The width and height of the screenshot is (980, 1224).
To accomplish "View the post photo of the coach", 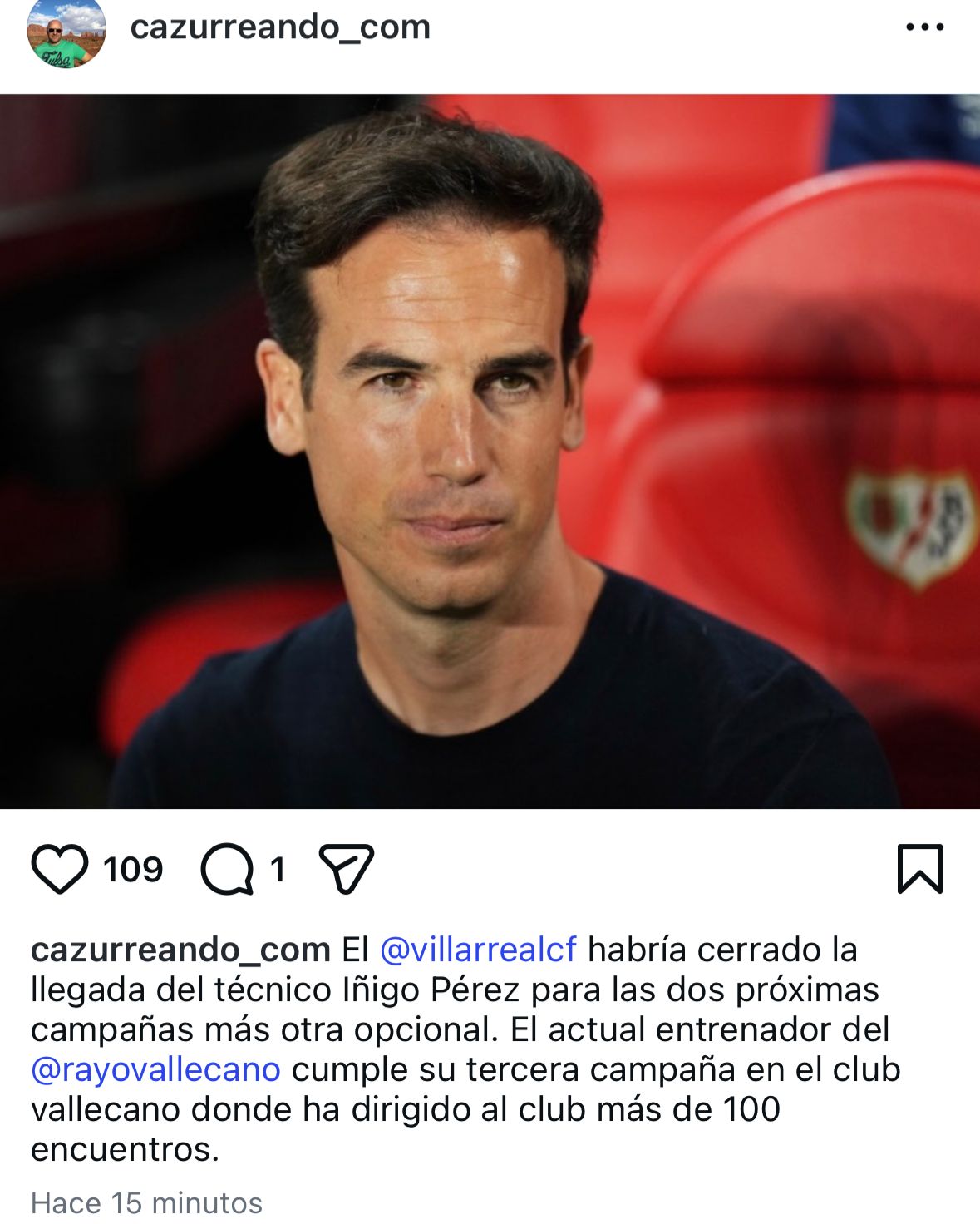I will pos(490,451).
